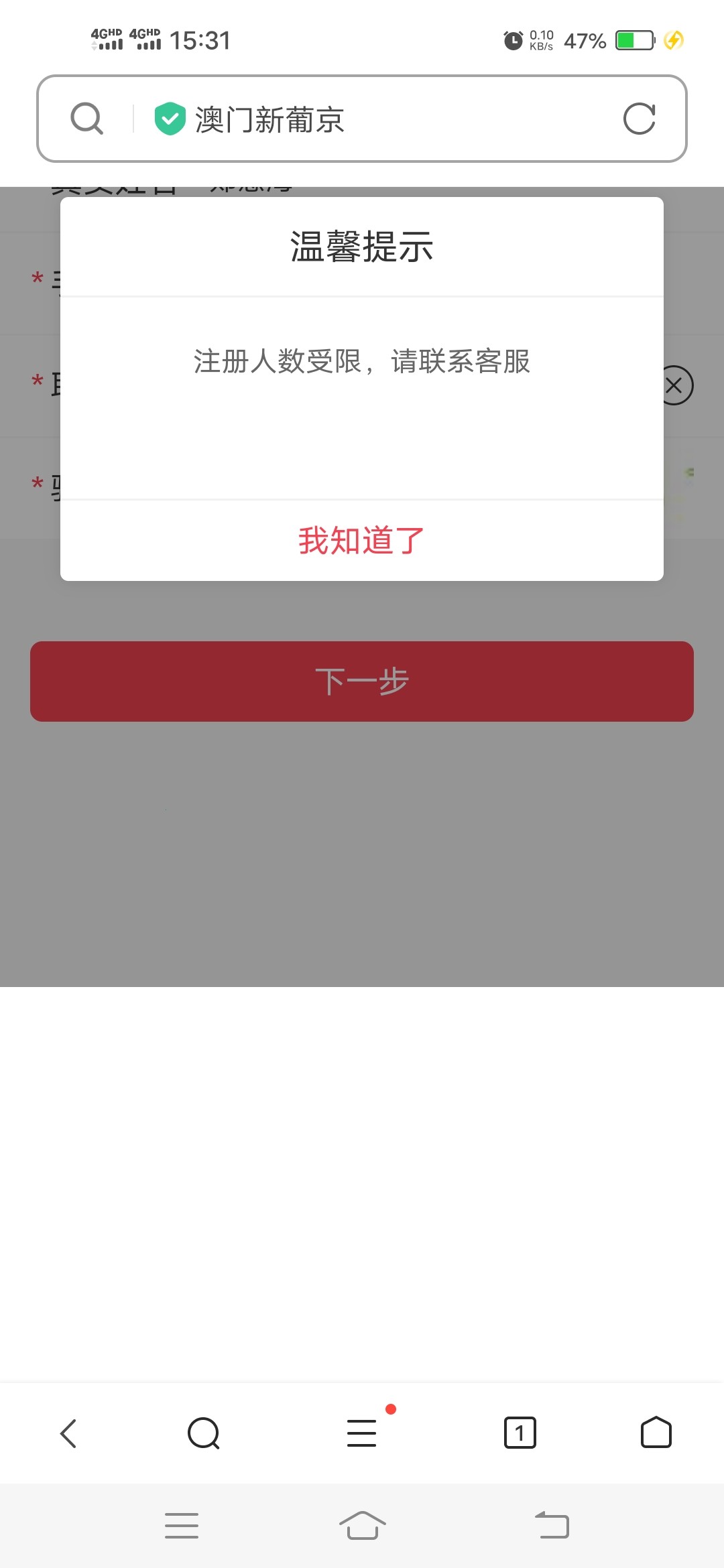Image resolution: width=724 pixels, height=1568 pixels.
Task: Open the system recents menu key
Action: click(181, 1525)
